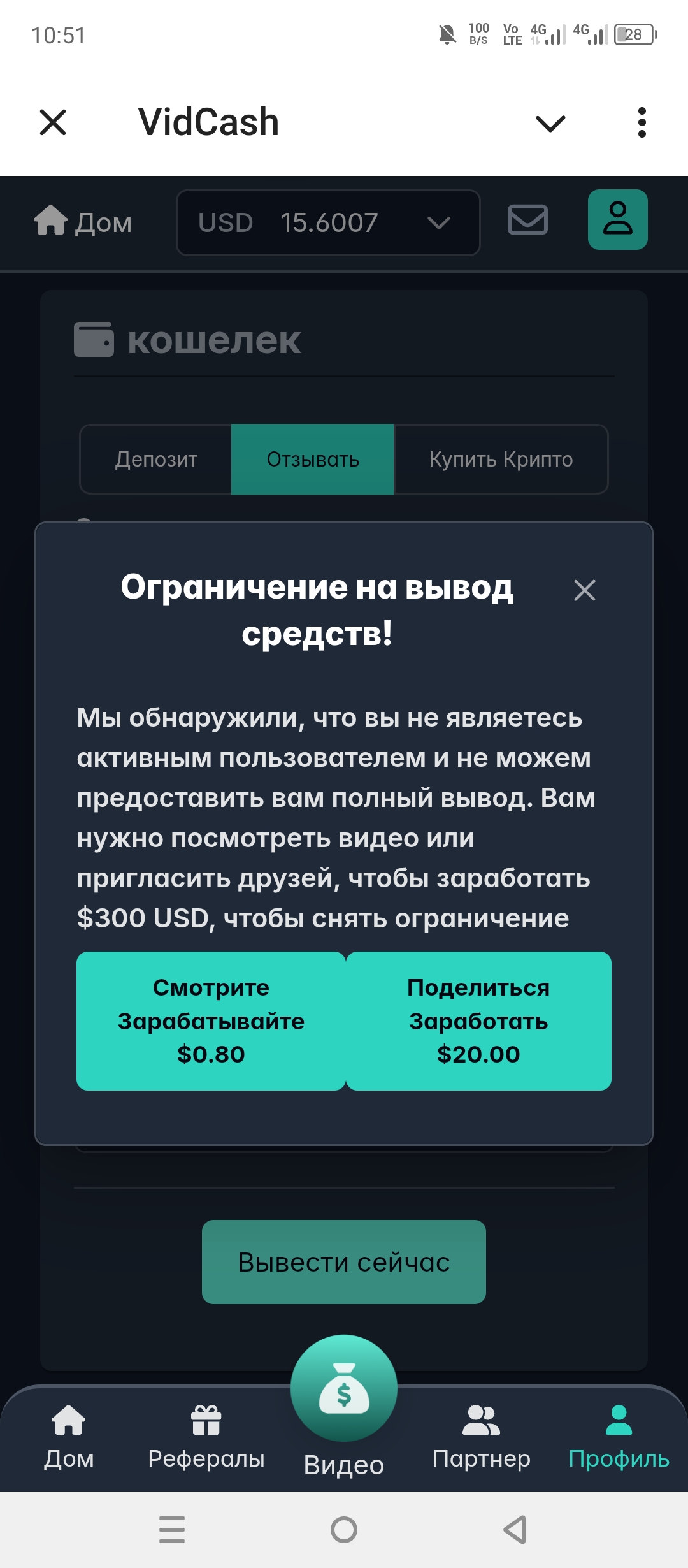Open the three-dot overflow menu
This screenshot has height=1568, width=688.
[641, 122]
